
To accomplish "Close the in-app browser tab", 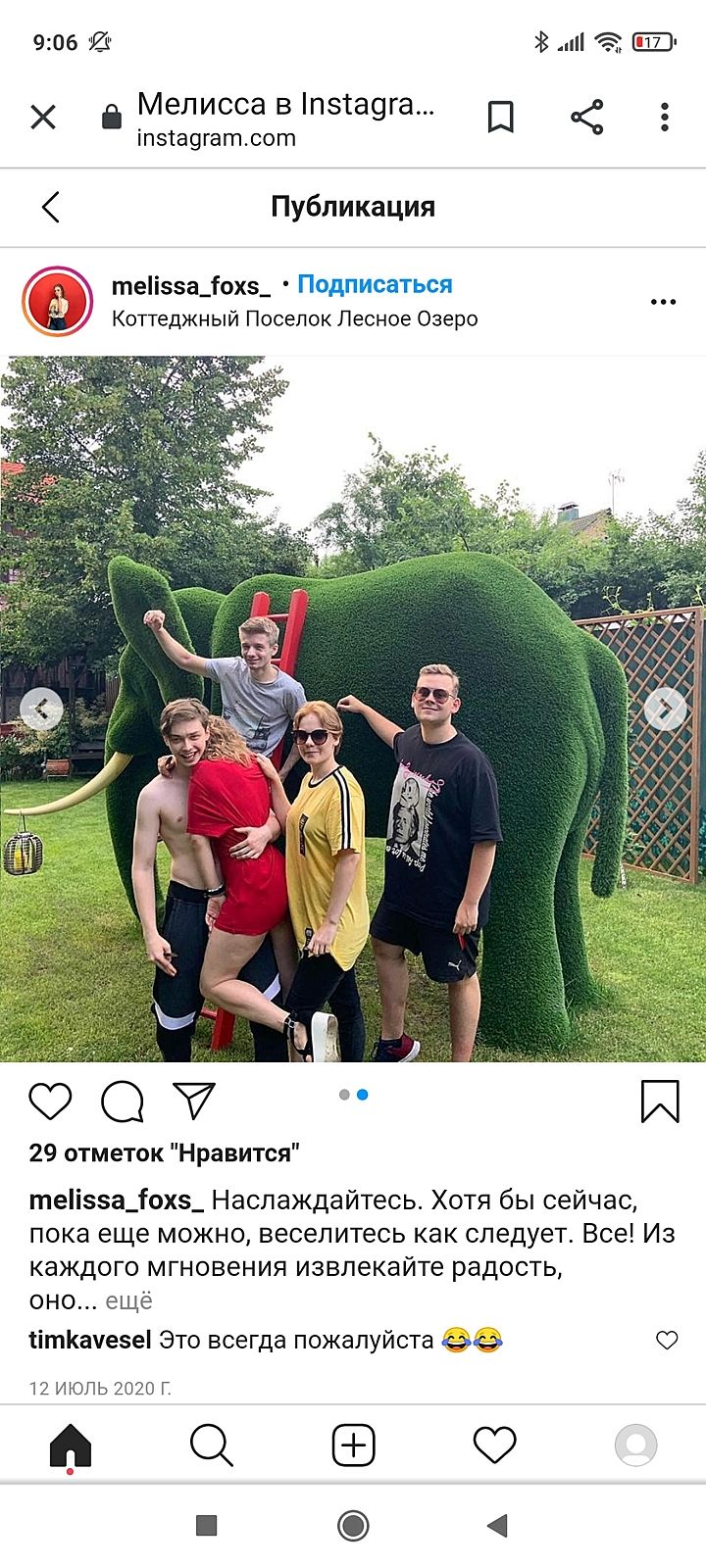I will click(43, 118).
